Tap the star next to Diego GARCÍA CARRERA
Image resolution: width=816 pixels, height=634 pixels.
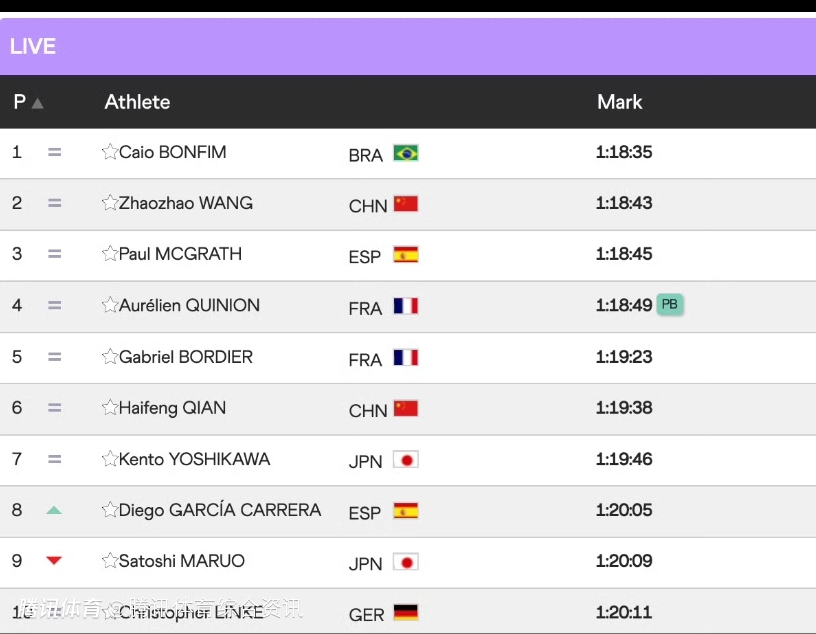pyautogui.click(x=110, y=510)
